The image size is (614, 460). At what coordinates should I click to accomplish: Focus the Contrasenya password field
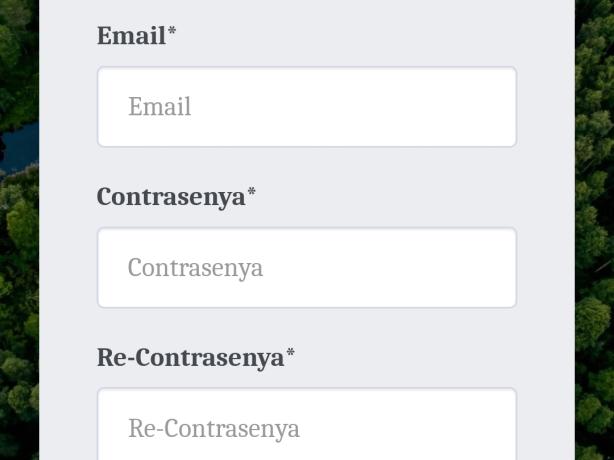pos(306,267)
